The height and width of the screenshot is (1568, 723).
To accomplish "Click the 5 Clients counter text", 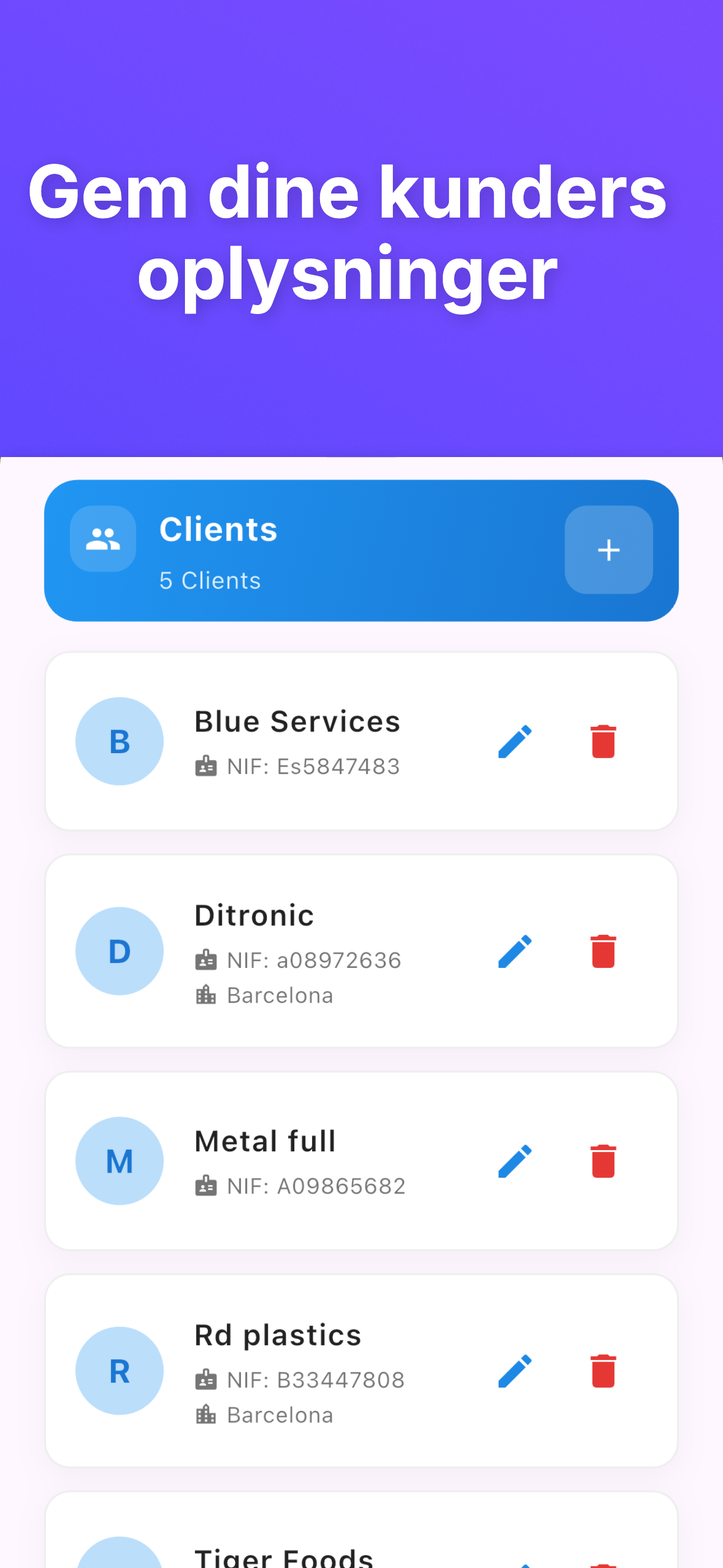I will 210,580.
